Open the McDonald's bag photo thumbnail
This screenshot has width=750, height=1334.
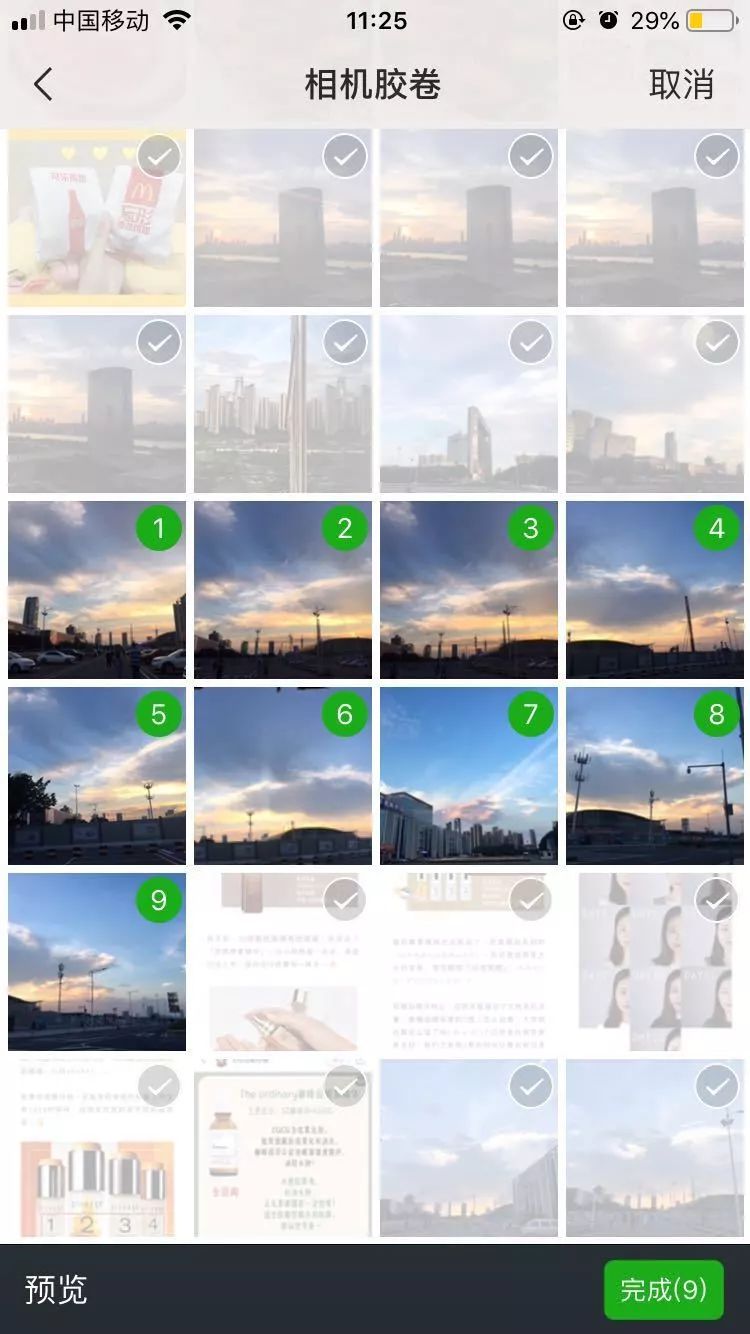tap(97, 218)
